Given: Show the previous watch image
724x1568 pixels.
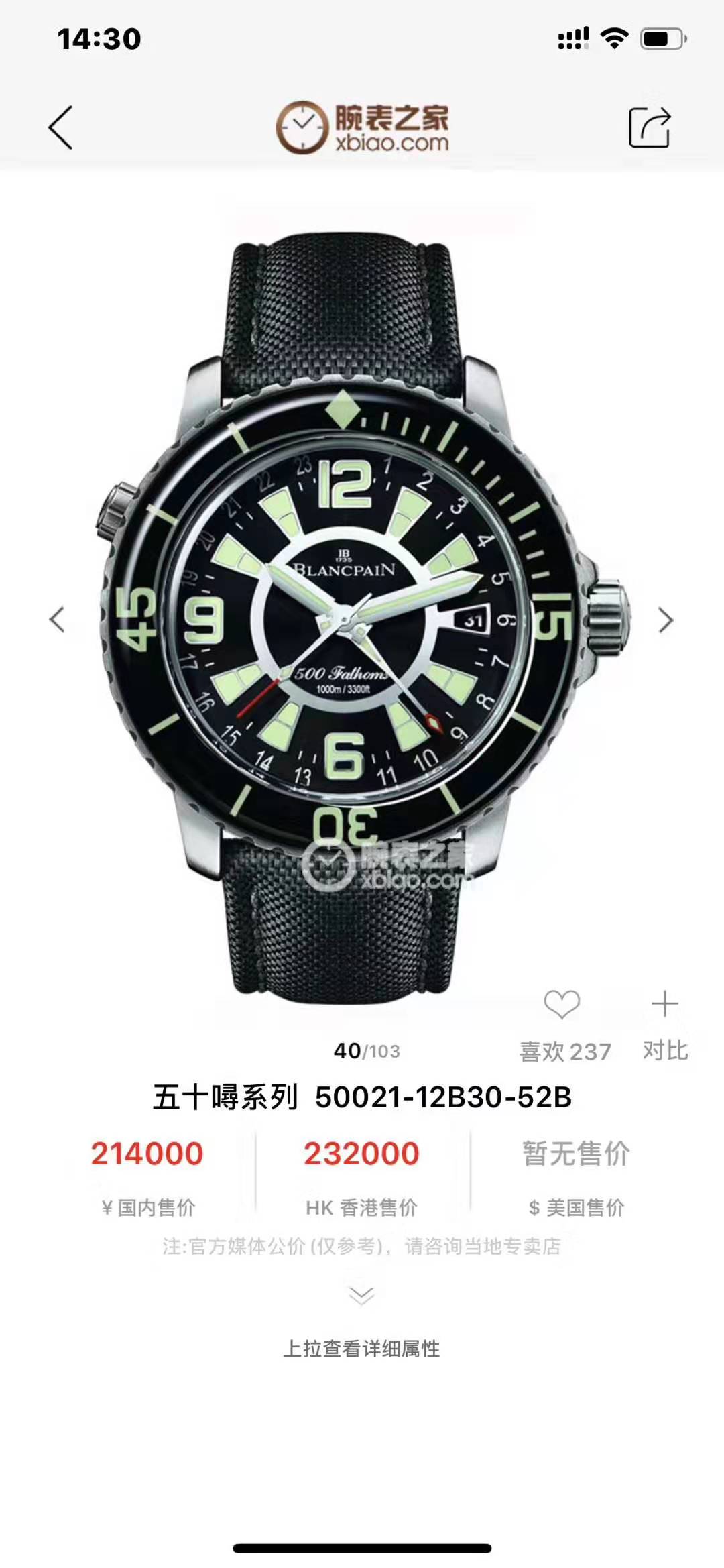Looking at the screenshot, I should click(58, 620).
